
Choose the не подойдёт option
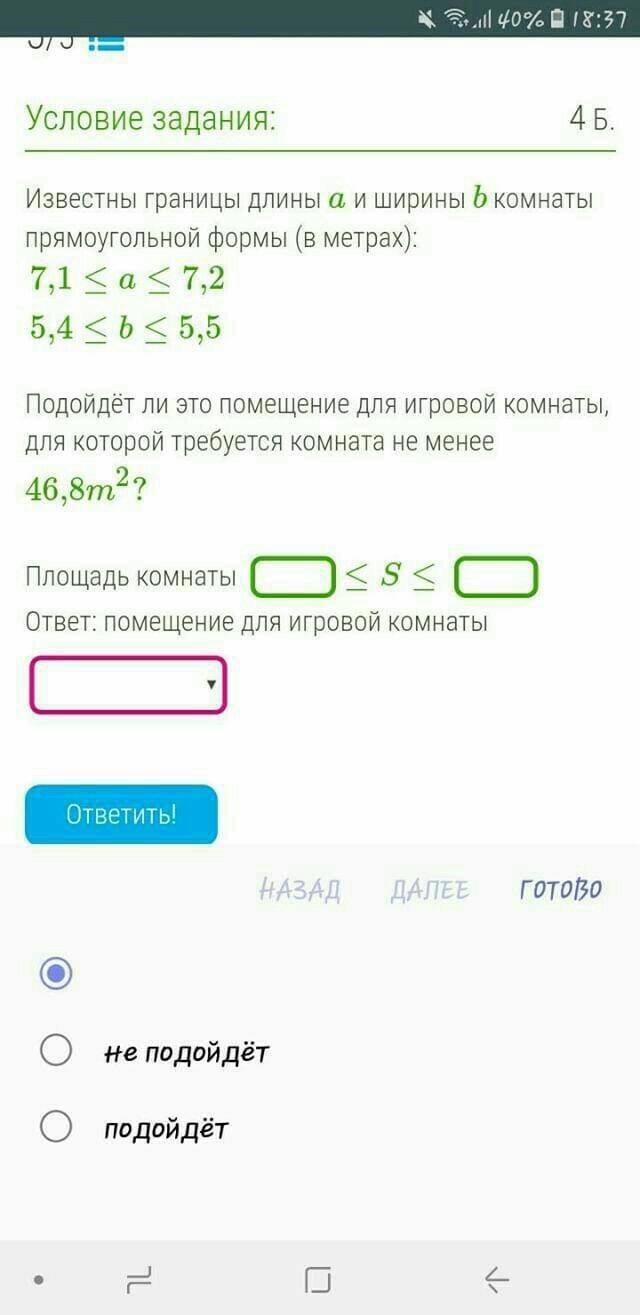coord(187,1052)
